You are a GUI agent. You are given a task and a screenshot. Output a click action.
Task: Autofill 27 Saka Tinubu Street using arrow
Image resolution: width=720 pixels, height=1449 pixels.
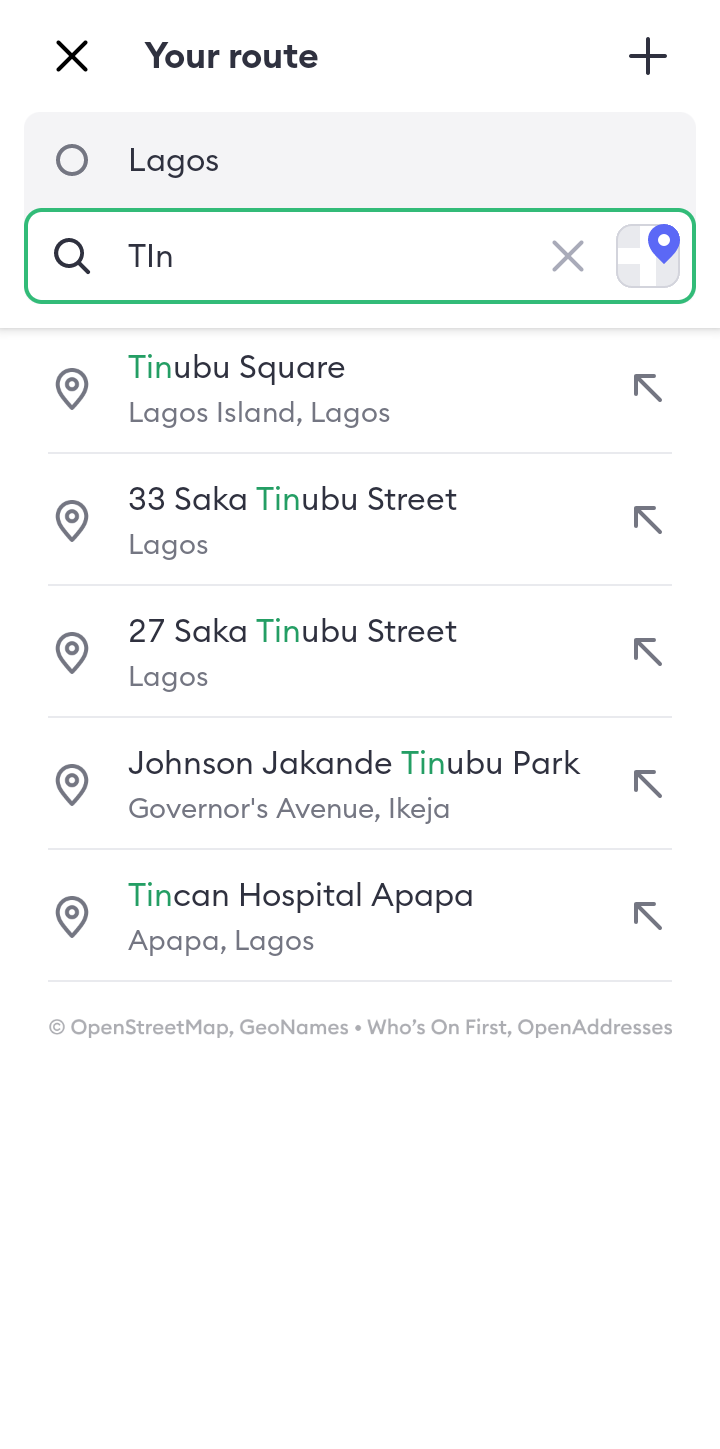648,652
